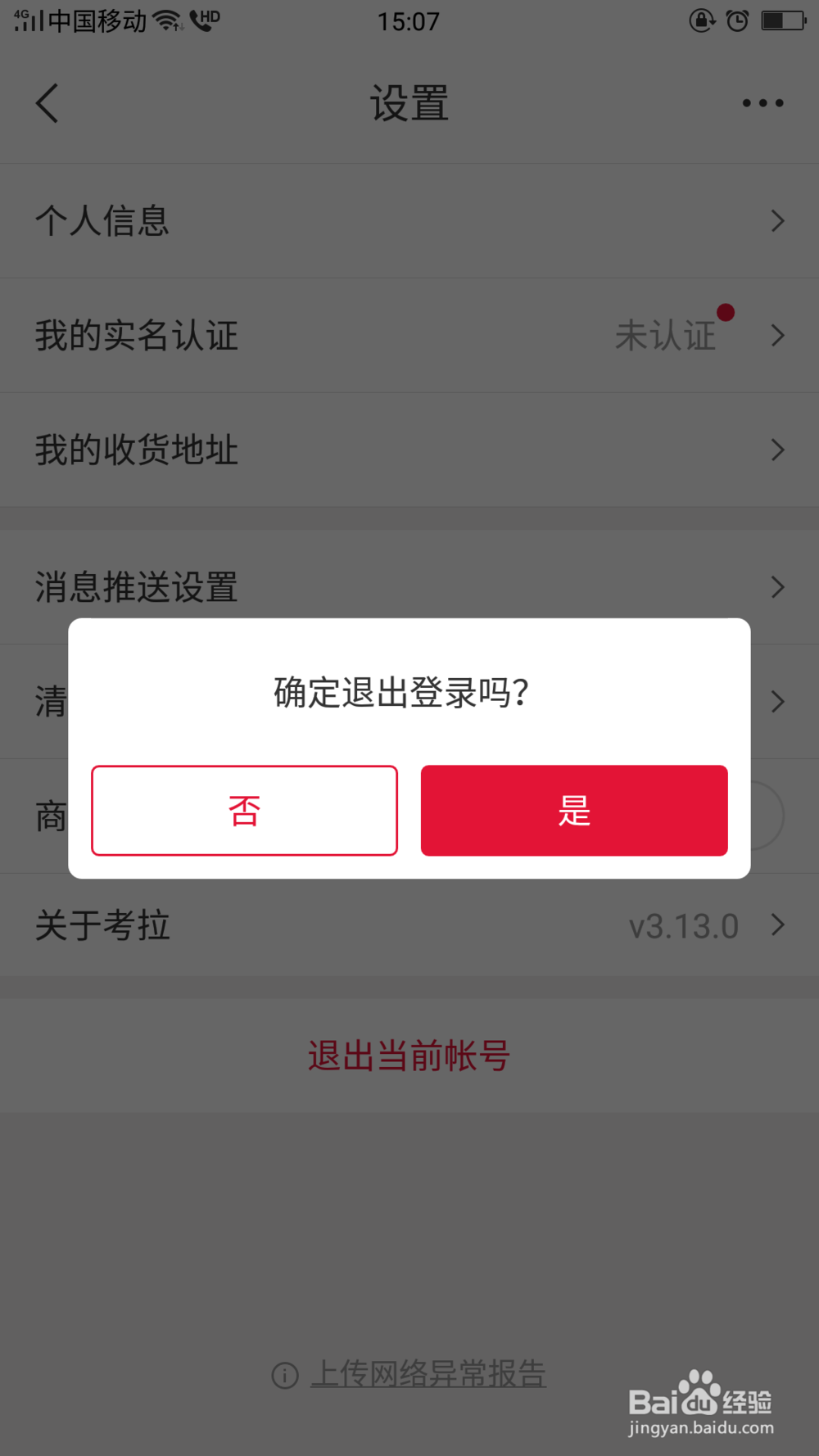
Task: Tap 否 to cancel logging out
Action: [244, 811]
